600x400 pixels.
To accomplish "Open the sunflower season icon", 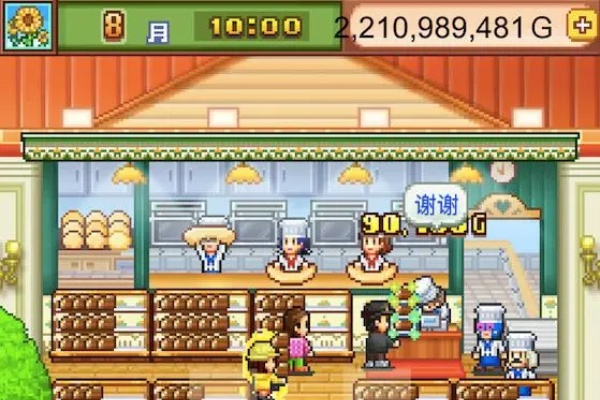I will (27, 27).
